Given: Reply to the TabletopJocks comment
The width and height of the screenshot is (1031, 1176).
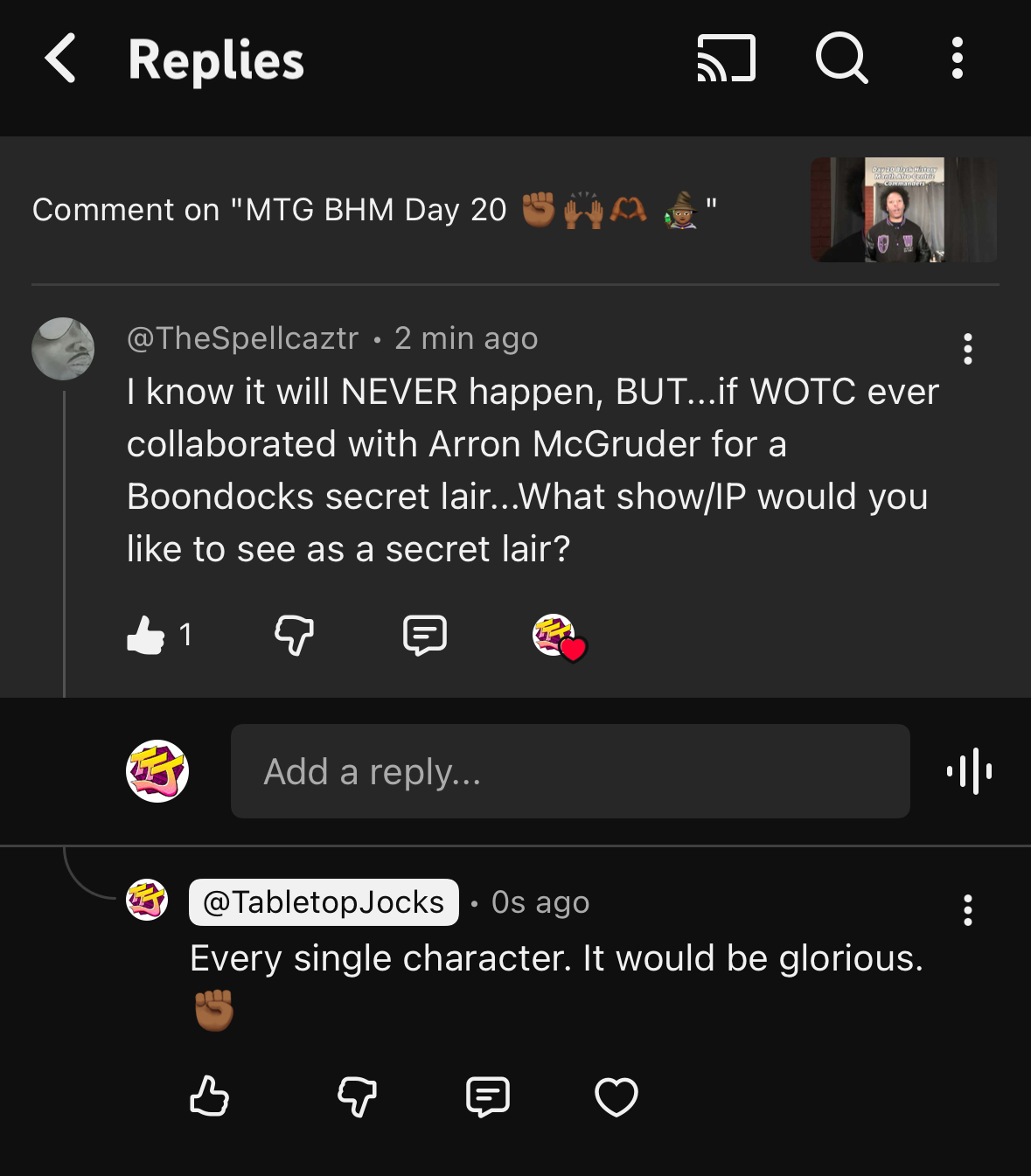Looking at the screenshot, I should (488, 1096).
